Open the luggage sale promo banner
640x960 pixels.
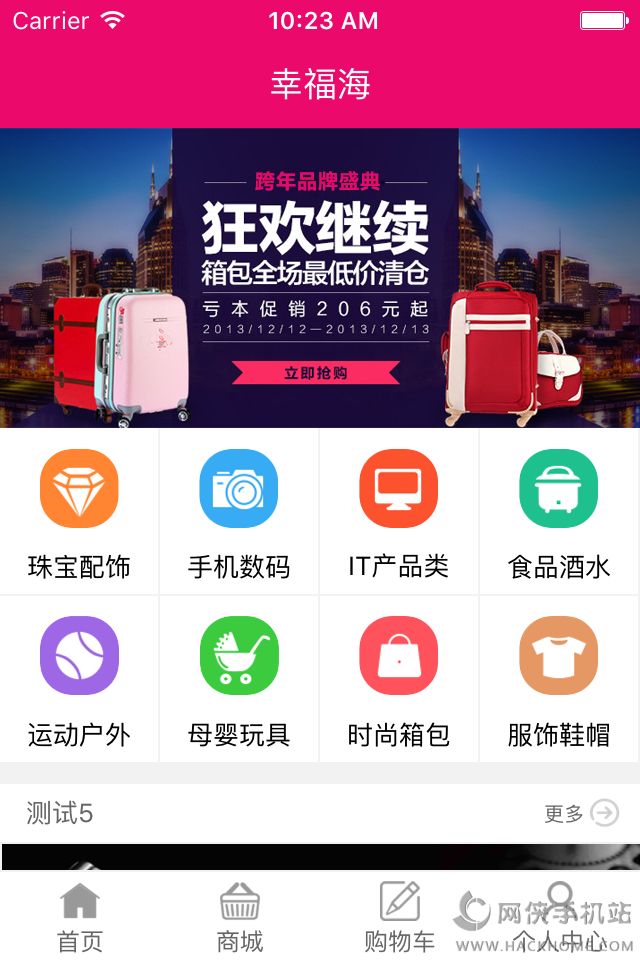click(x=320, y=278)
